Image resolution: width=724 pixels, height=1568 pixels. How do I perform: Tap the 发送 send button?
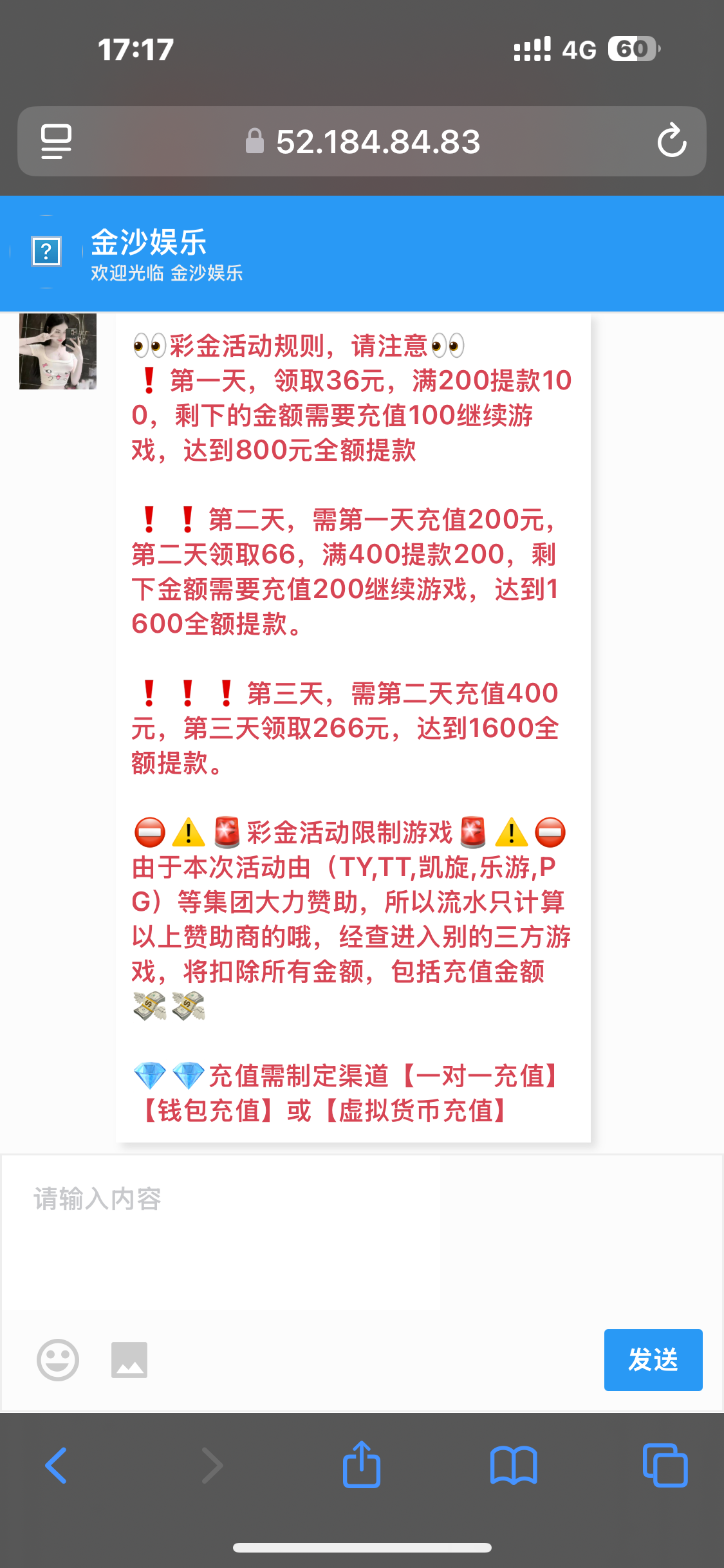[653, 1359]
